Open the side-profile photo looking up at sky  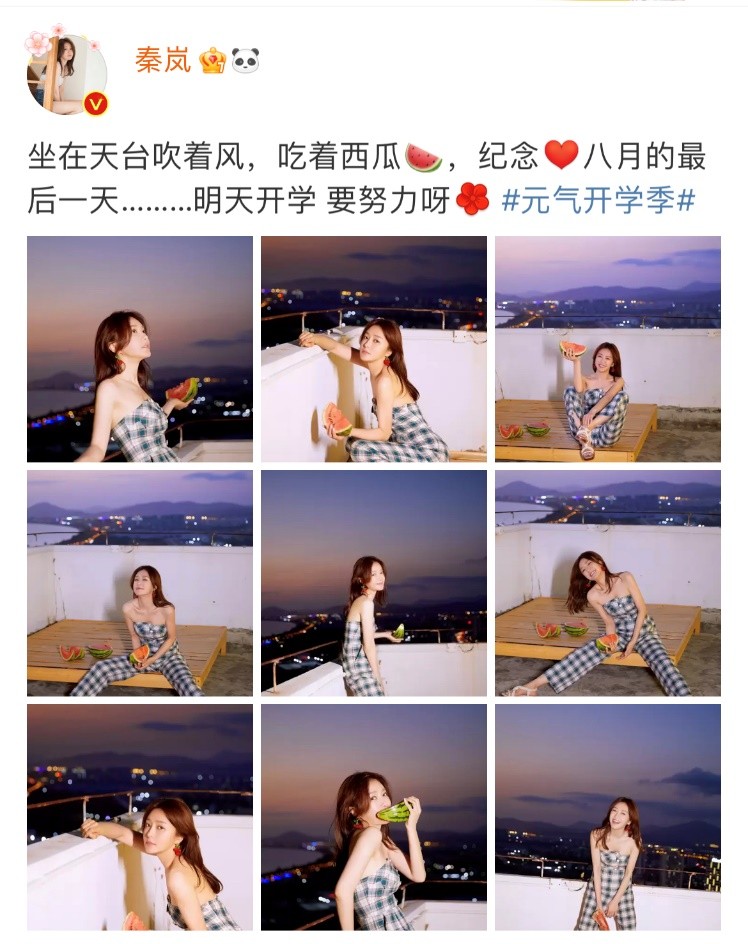pyautogui.click(x=140, y=348)
